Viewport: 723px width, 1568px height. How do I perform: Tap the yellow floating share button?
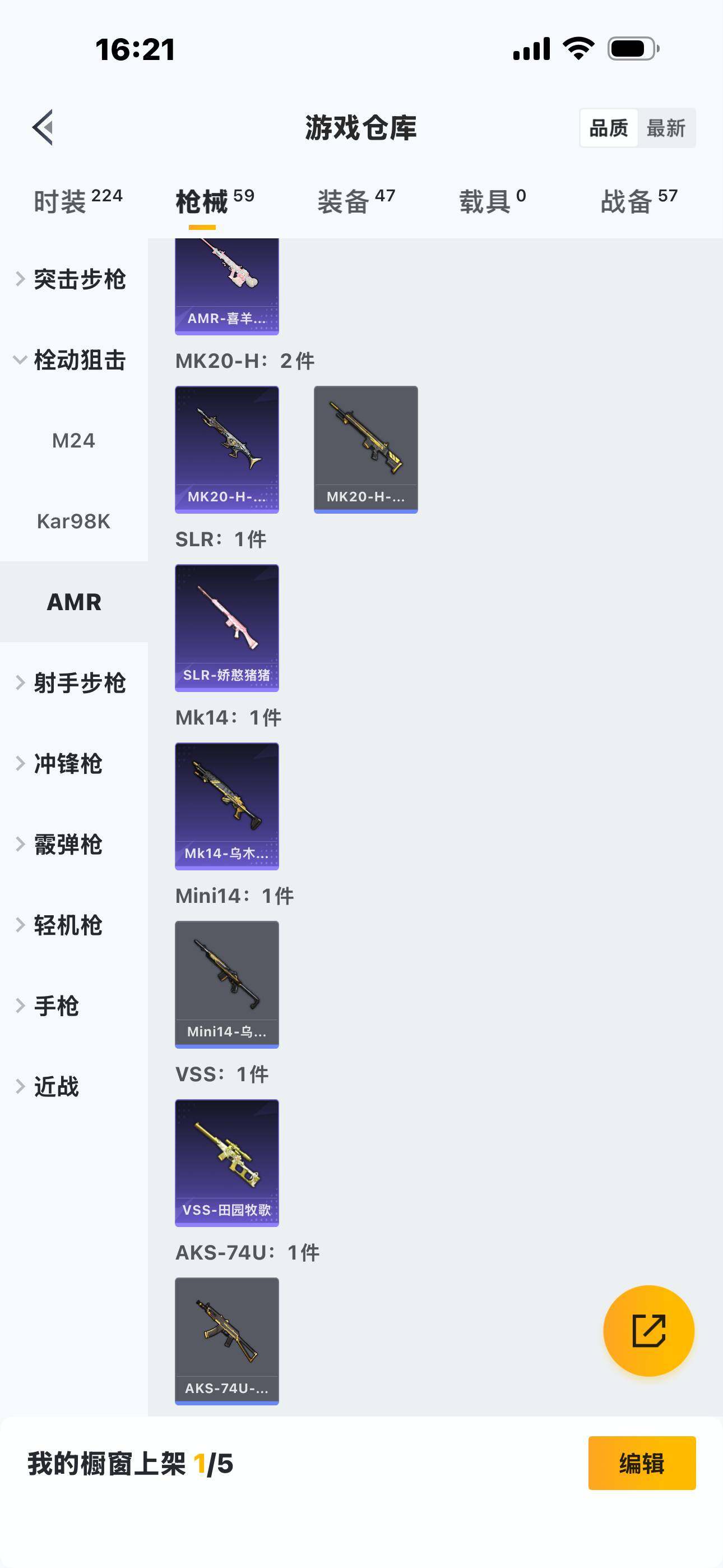tap(648, 1331)
